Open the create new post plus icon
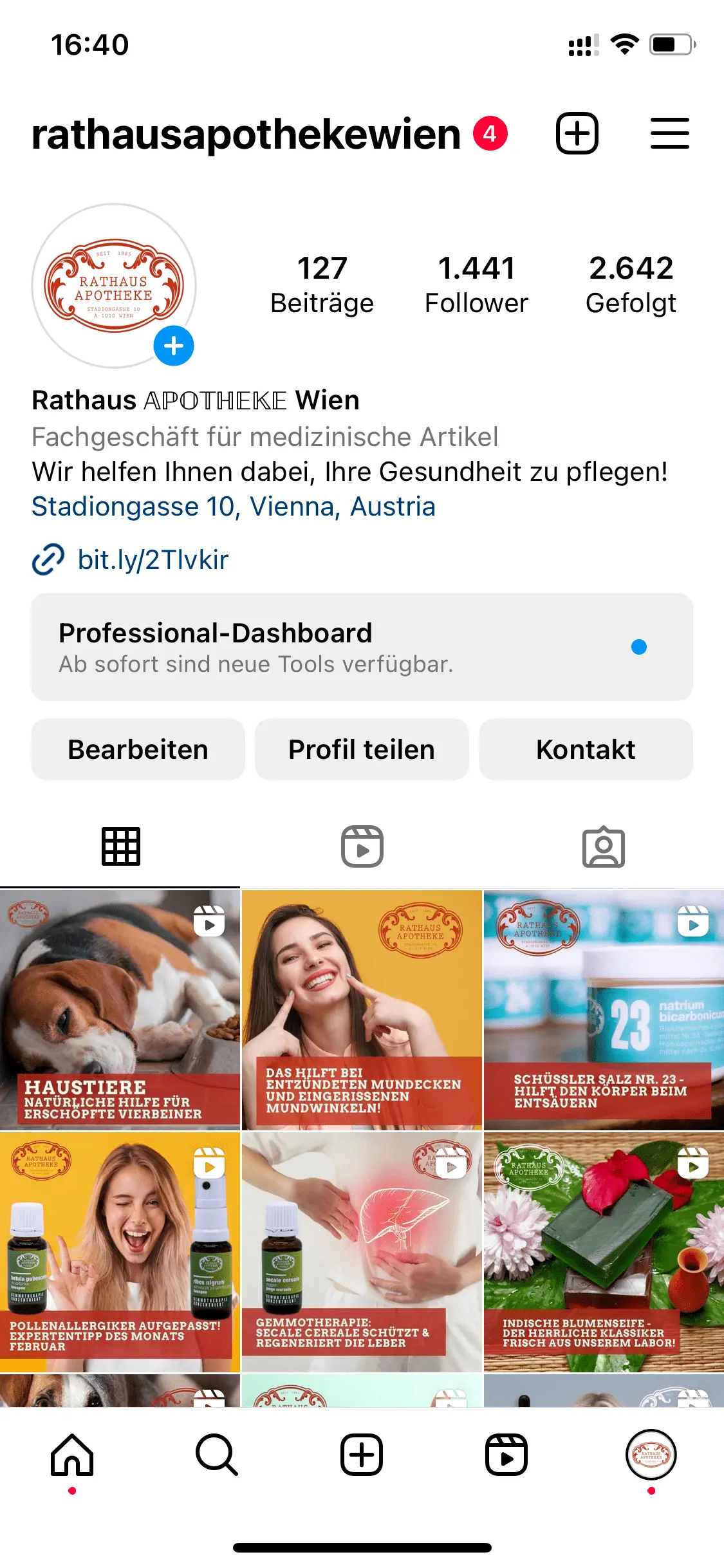Screen dimensions: 724x1568 [x=577, y=134]
